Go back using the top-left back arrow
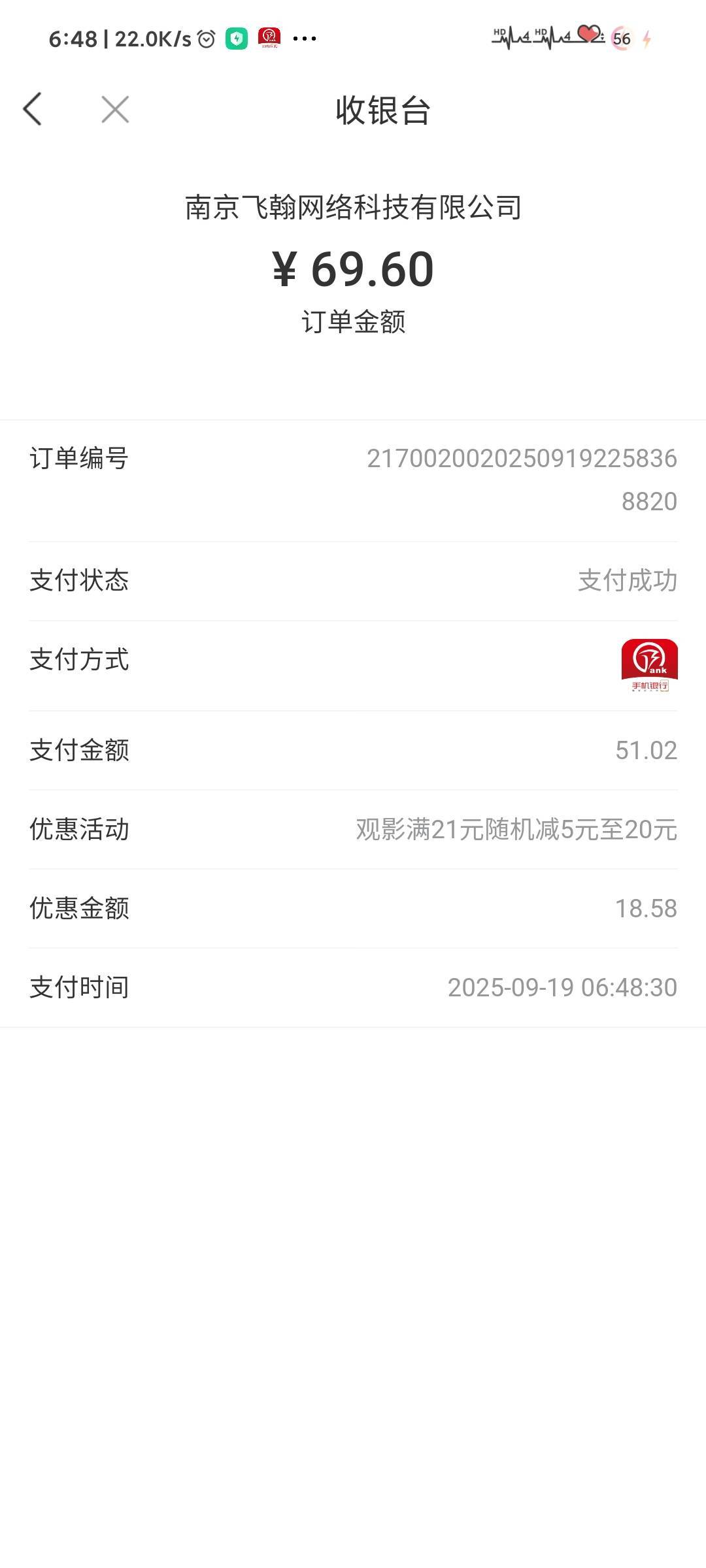Screen dimensions: 706x1568 (x=32, y=108)
